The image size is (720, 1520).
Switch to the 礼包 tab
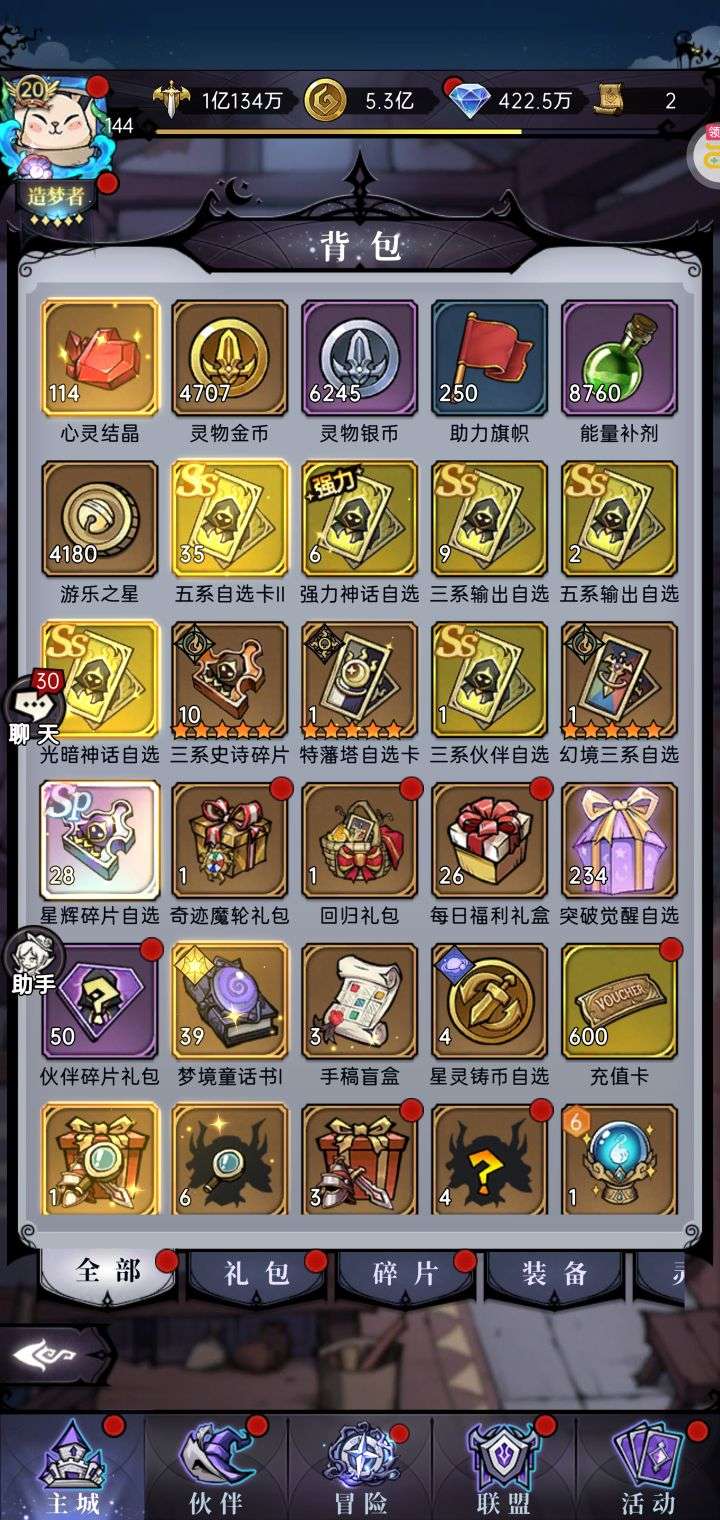257,1273
